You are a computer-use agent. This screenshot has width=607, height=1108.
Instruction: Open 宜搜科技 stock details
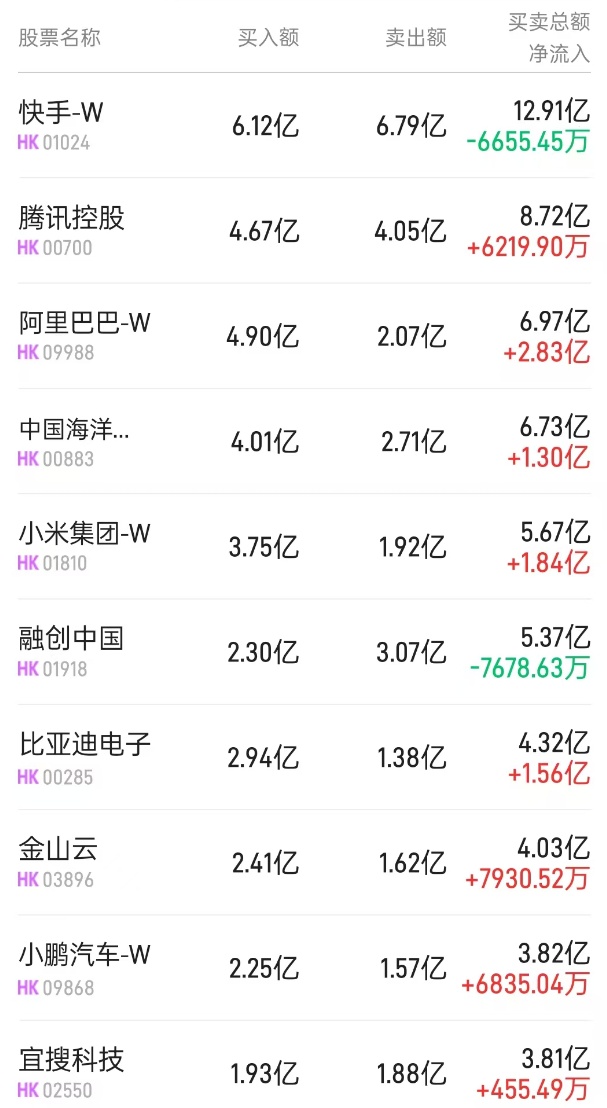click(x=72, y=1060)
